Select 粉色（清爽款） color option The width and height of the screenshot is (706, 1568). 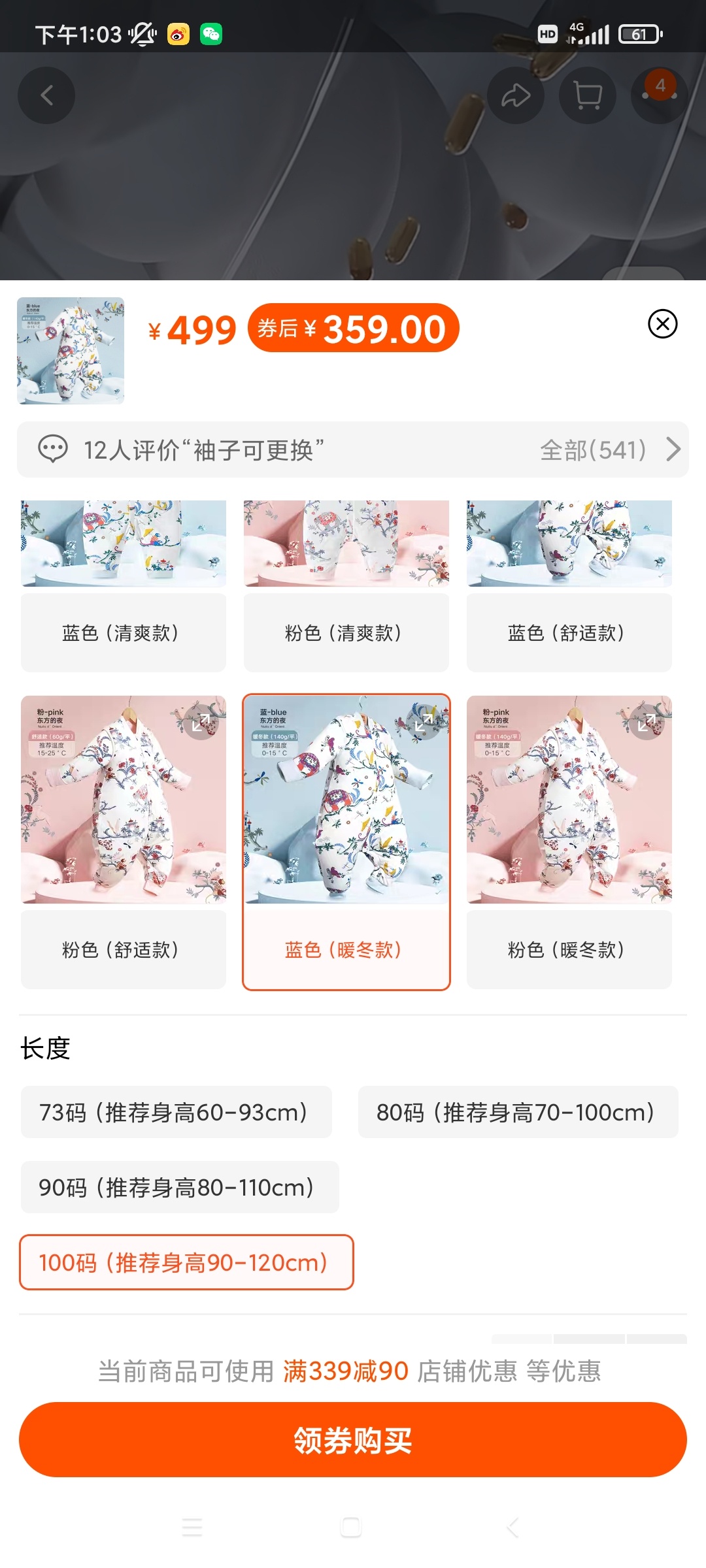click(x=346, y=632)
